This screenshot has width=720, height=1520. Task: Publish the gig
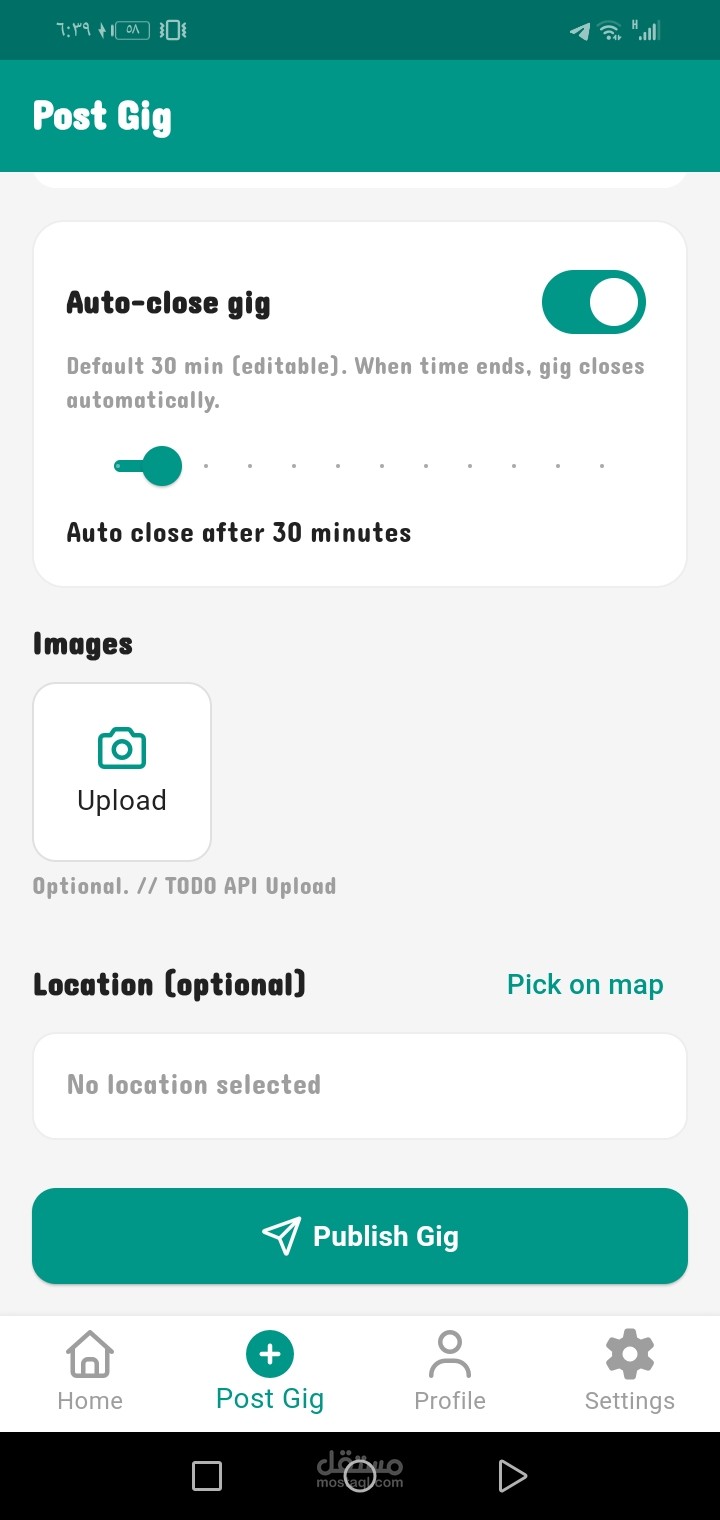(x=360, y=1236)
